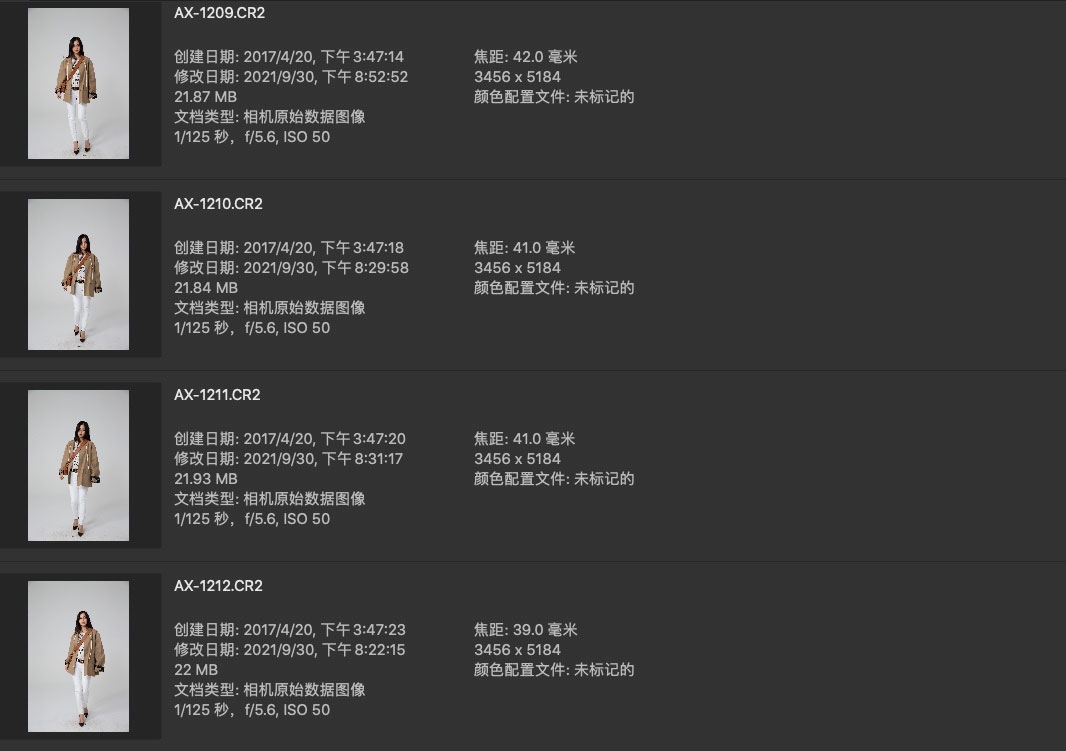The height and width of the screenshot is (751, 1066).
Task: Choose the AX-1211.CR2 raw file
Action: pos(217,395)
